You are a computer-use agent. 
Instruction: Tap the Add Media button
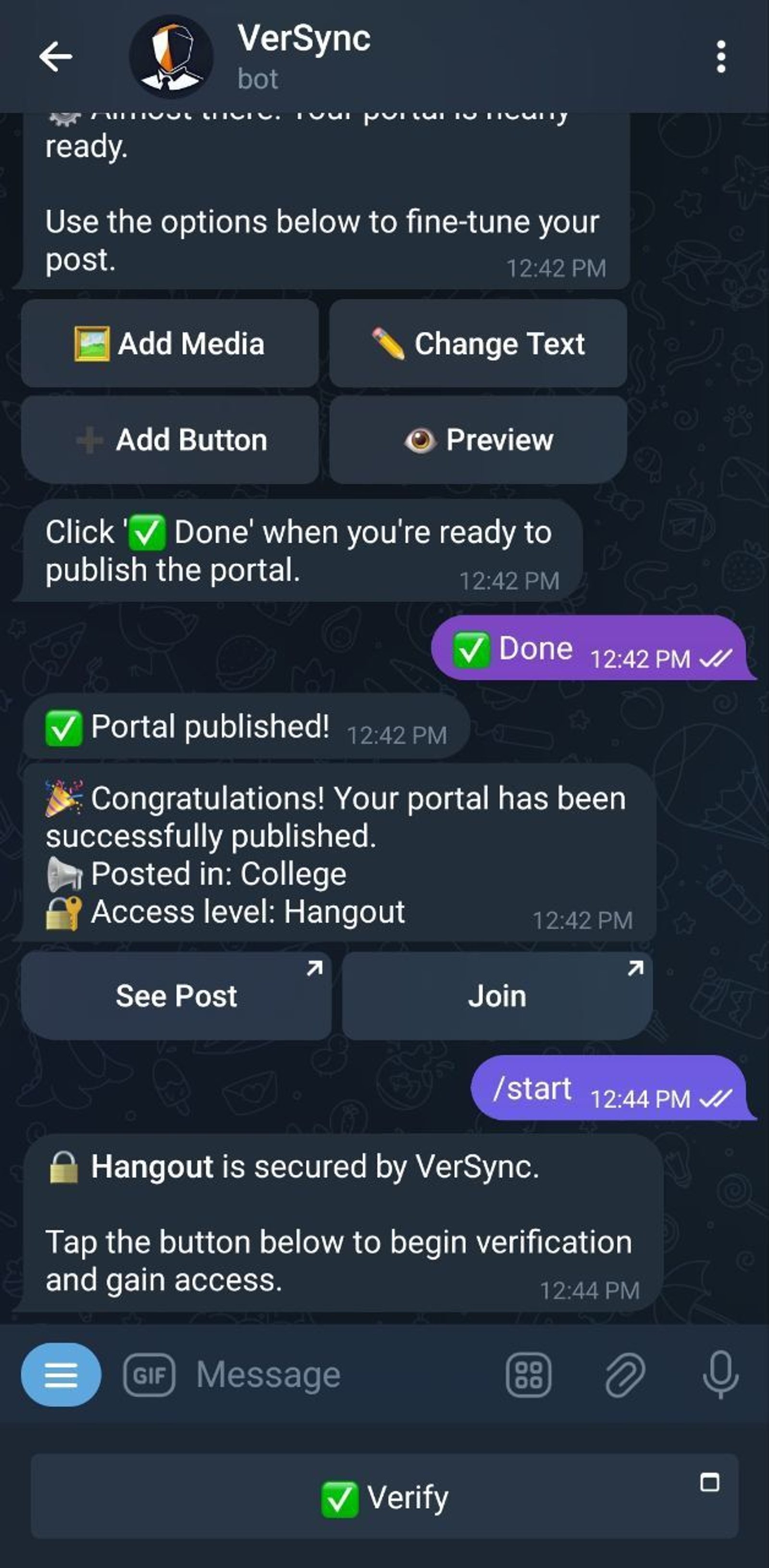click(x=170, y=343)
